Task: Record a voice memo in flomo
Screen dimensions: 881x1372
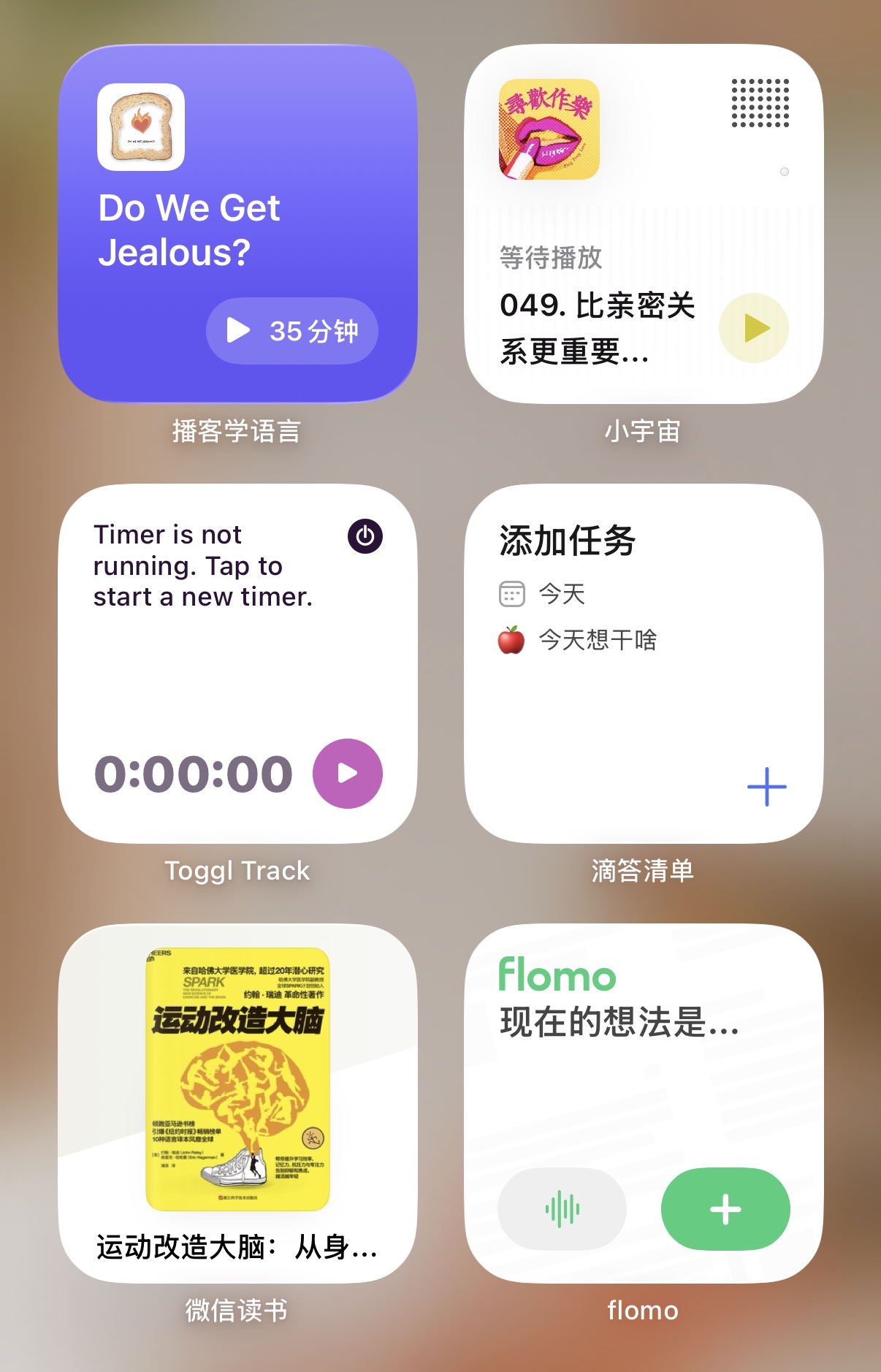Action: (x=562, y=1209)
